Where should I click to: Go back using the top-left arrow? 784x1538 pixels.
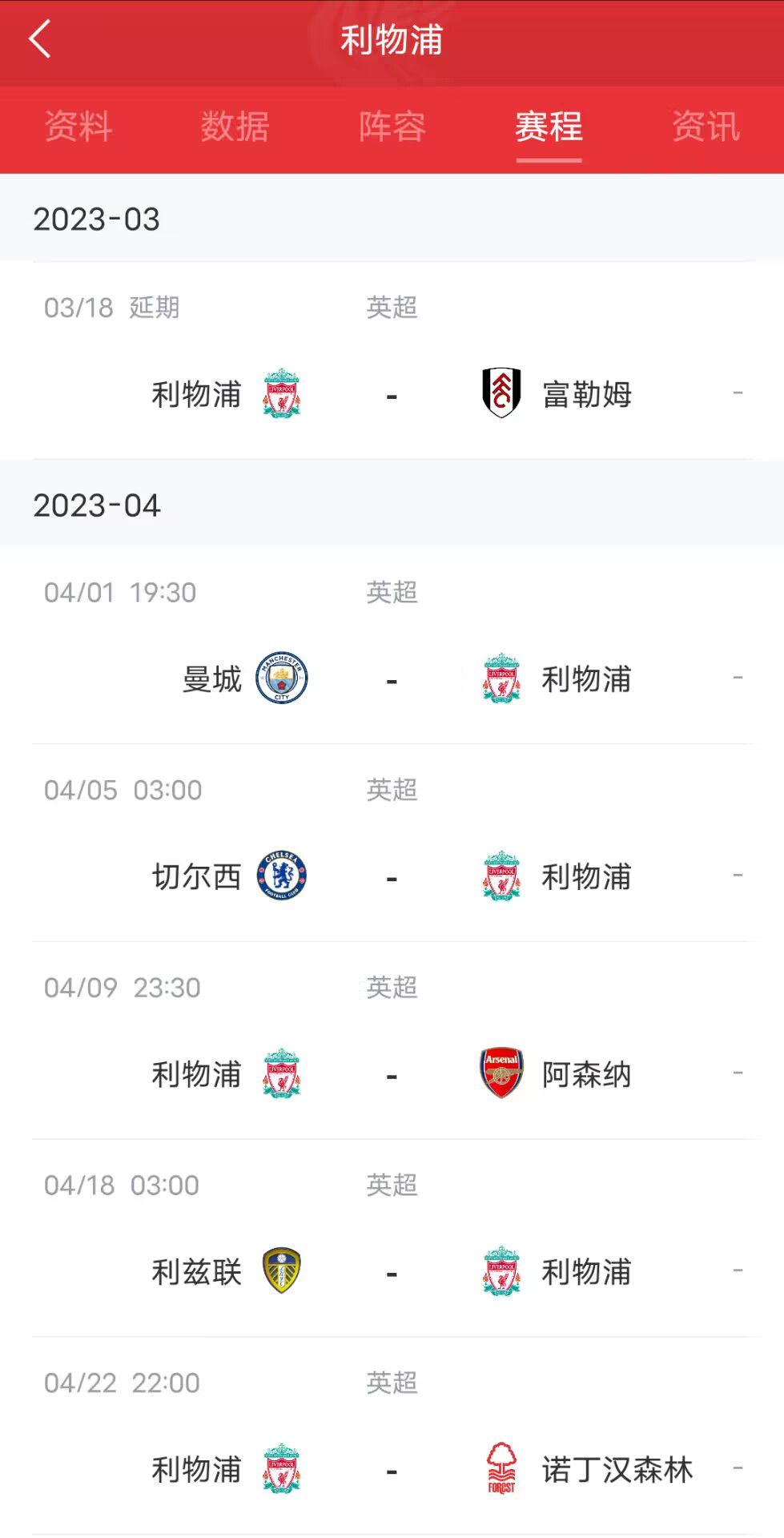point(40,39)
